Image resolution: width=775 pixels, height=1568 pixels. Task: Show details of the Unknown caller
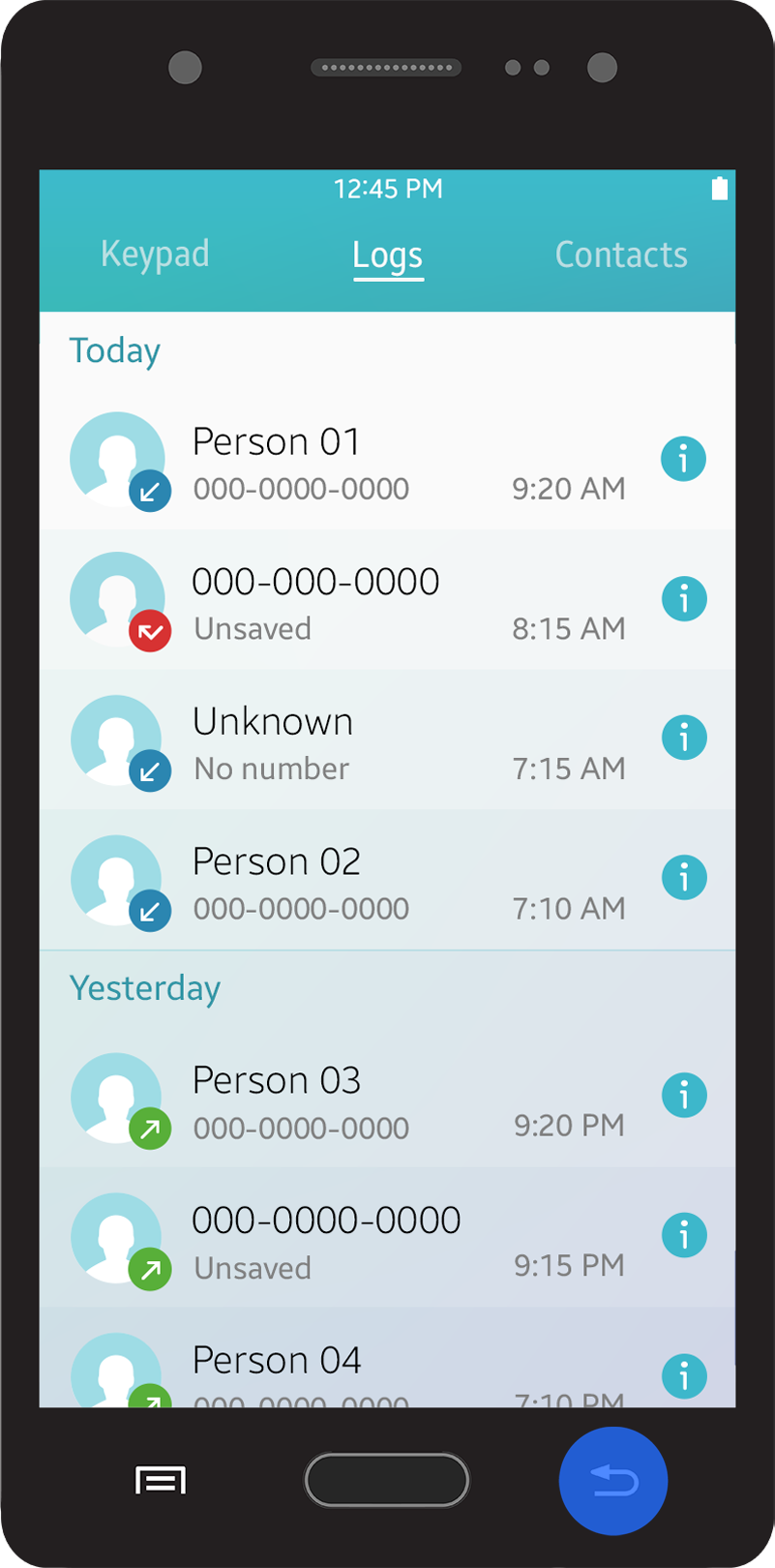click(684, 737)
